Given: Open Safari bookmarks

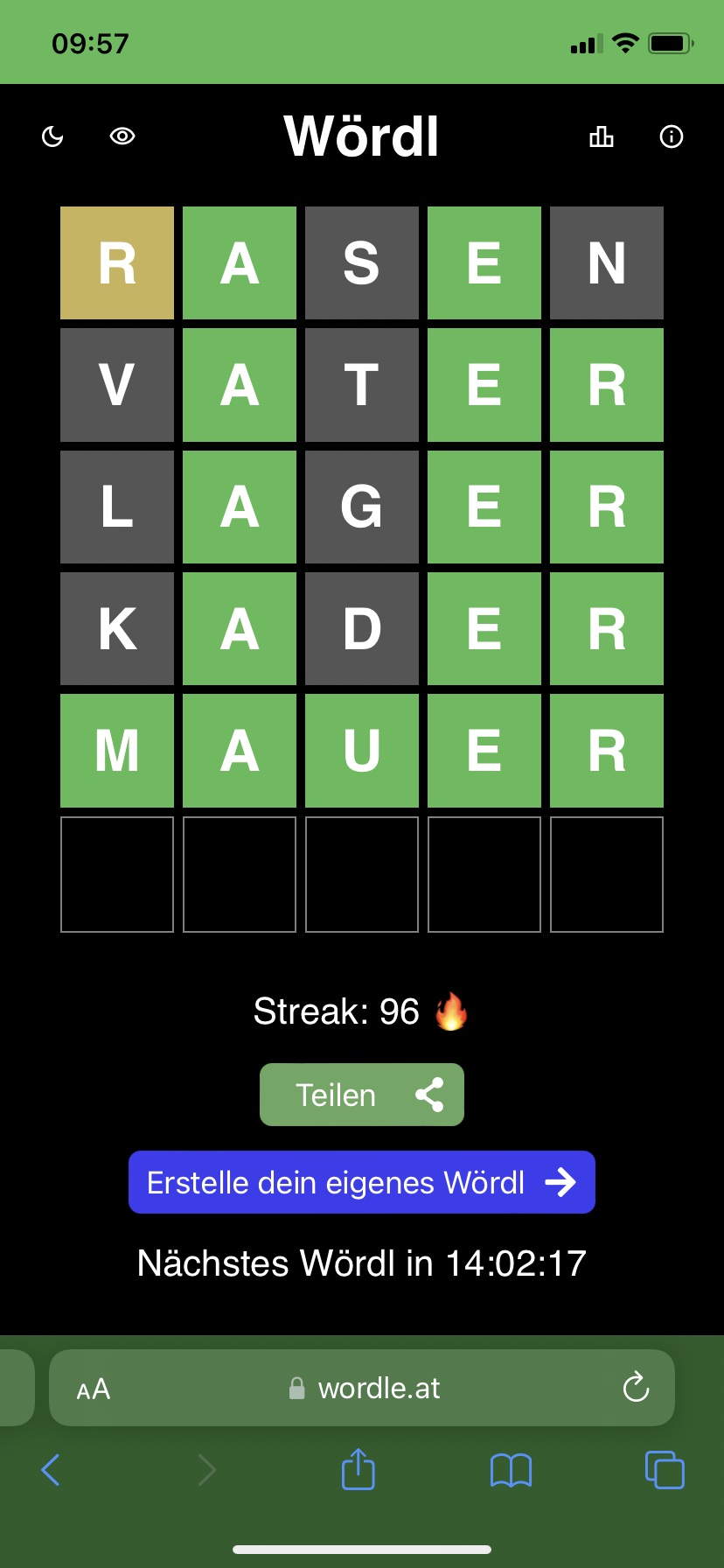Looking at the screenshot, I should click(x=512, y=1471).
